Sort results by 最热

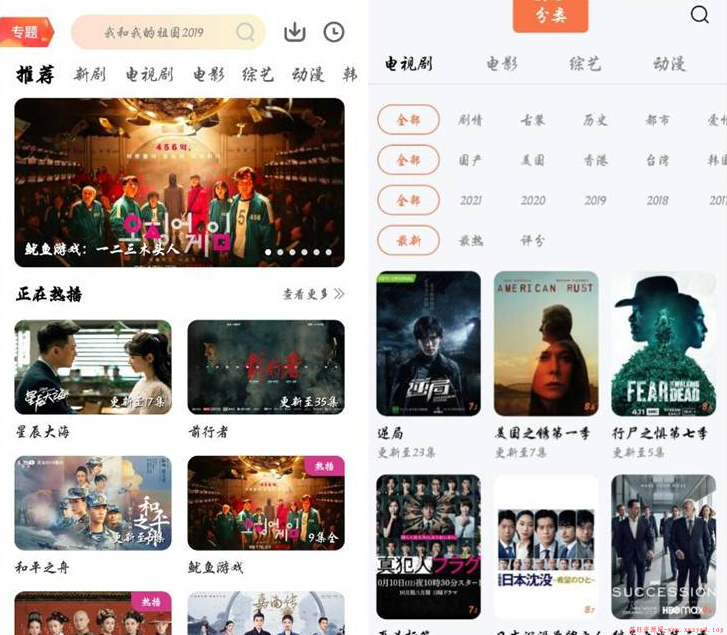[470, 241]
